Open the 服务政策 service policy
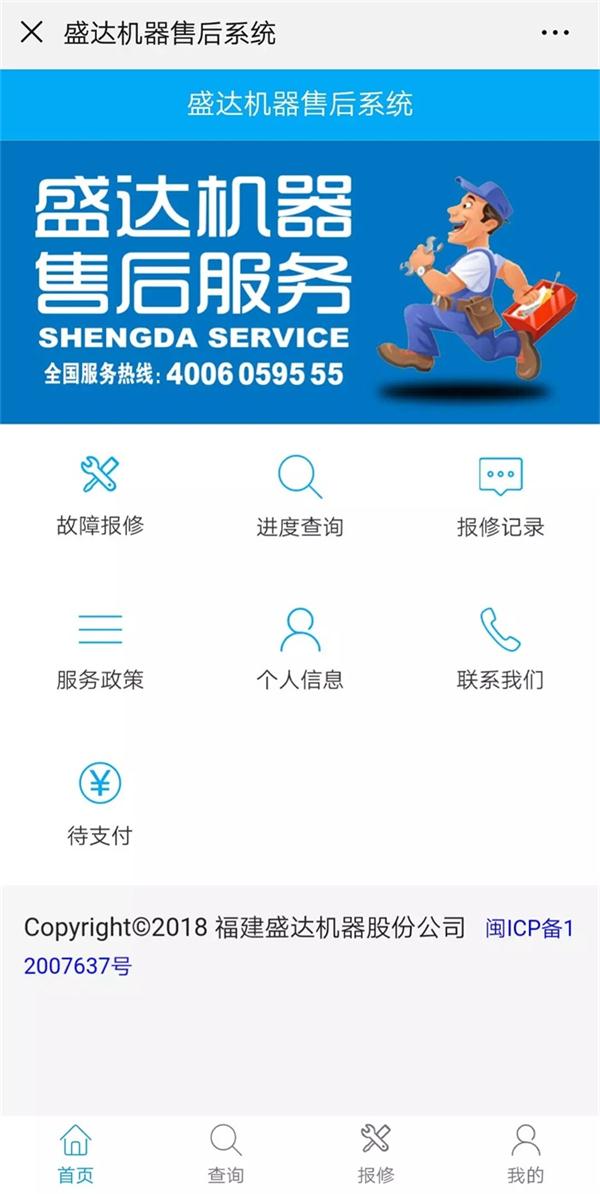The width and height of the screenshot is (600, 1194). [100, 649]
